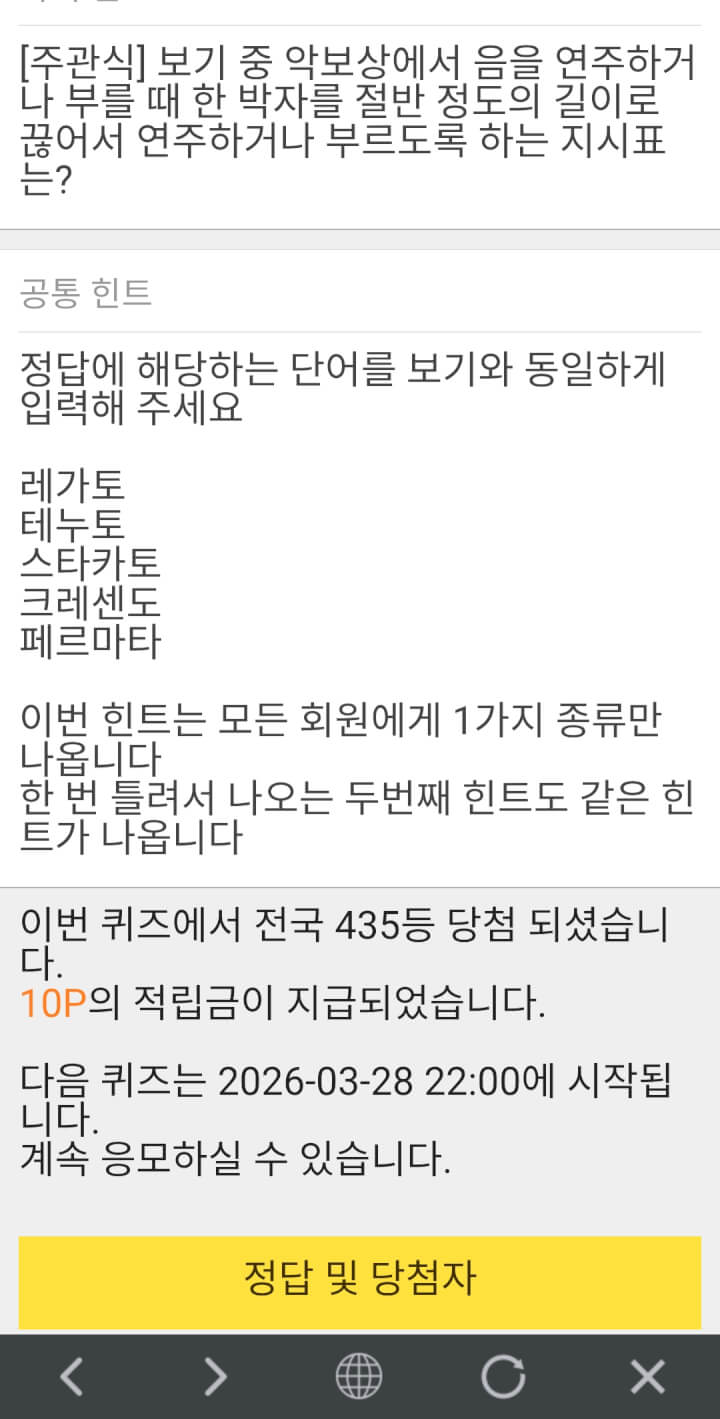Open page in external browser globe icon
The width and height of the screenshot is (720, 1419).
point(358,1377)
